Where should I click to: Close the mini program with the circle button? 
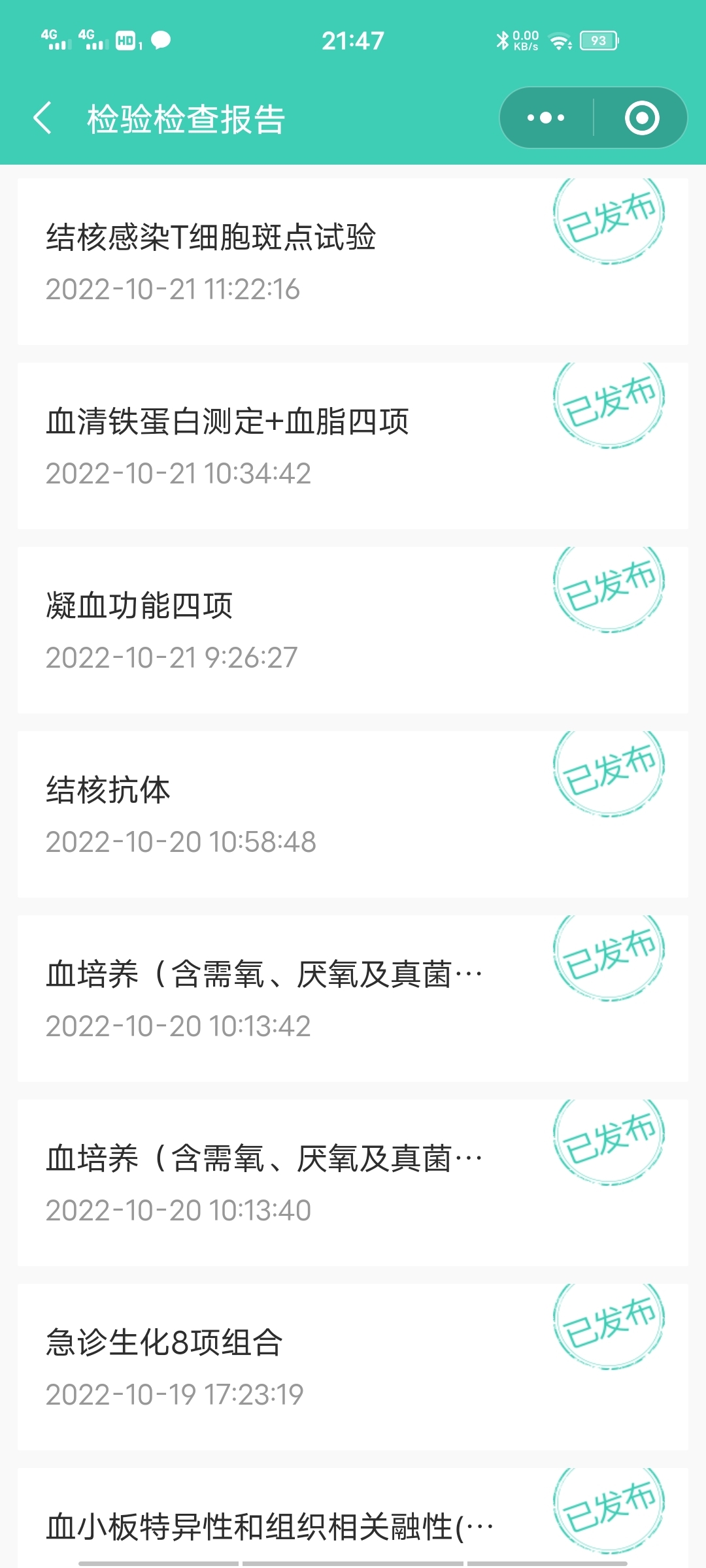point(641,118)
